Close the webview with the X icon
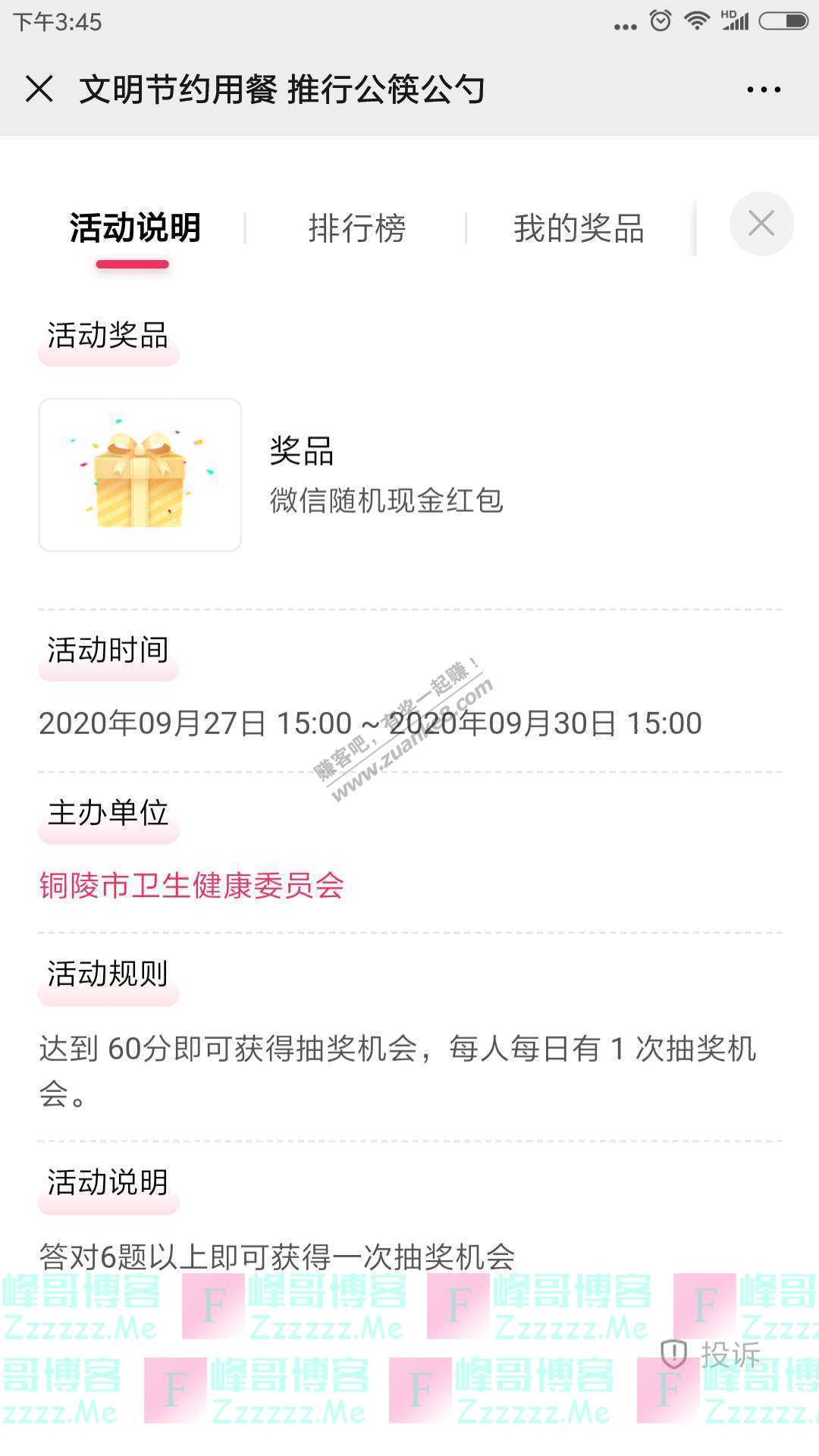Screen dimensions: 819x1456 pyautogui.click(x=39, y=89)
